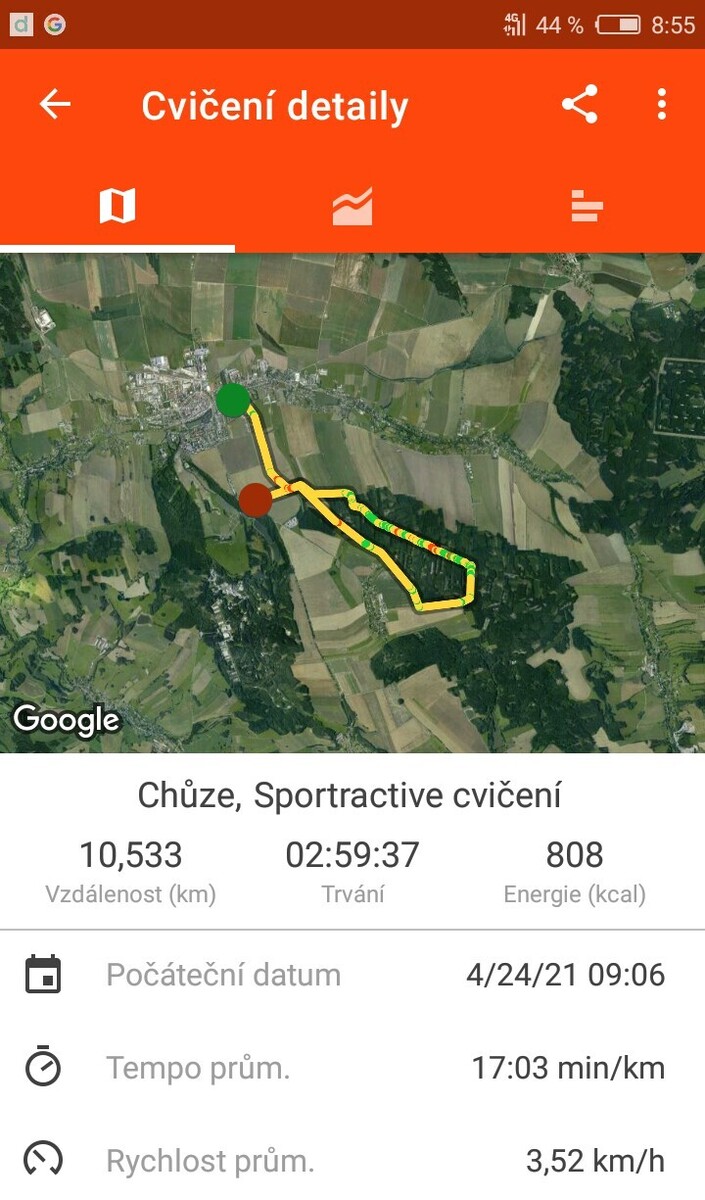705x1200 pixels.
Task: Open the three-dot overflow menu
Action: click(x=661, y=105)
